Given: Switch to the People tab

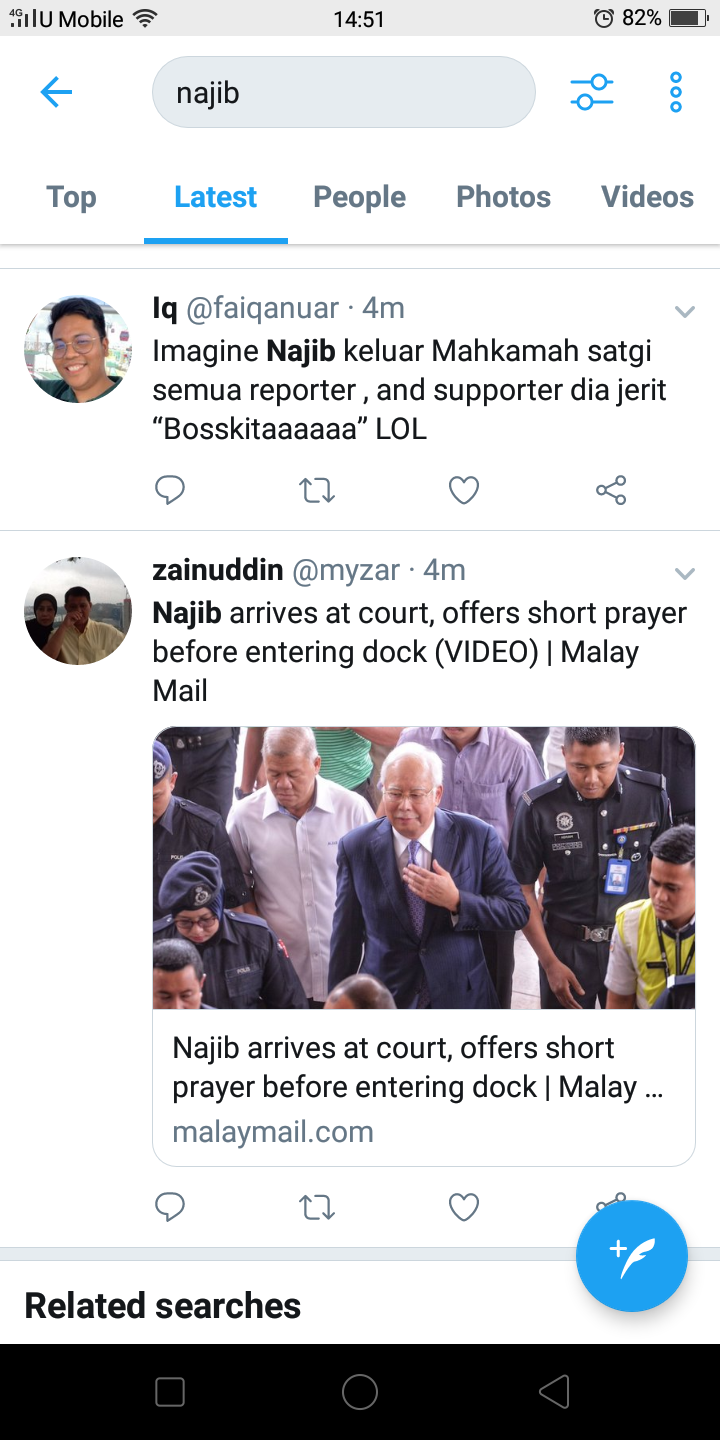Looking at the screenshot, I should [x=359, y=197].
